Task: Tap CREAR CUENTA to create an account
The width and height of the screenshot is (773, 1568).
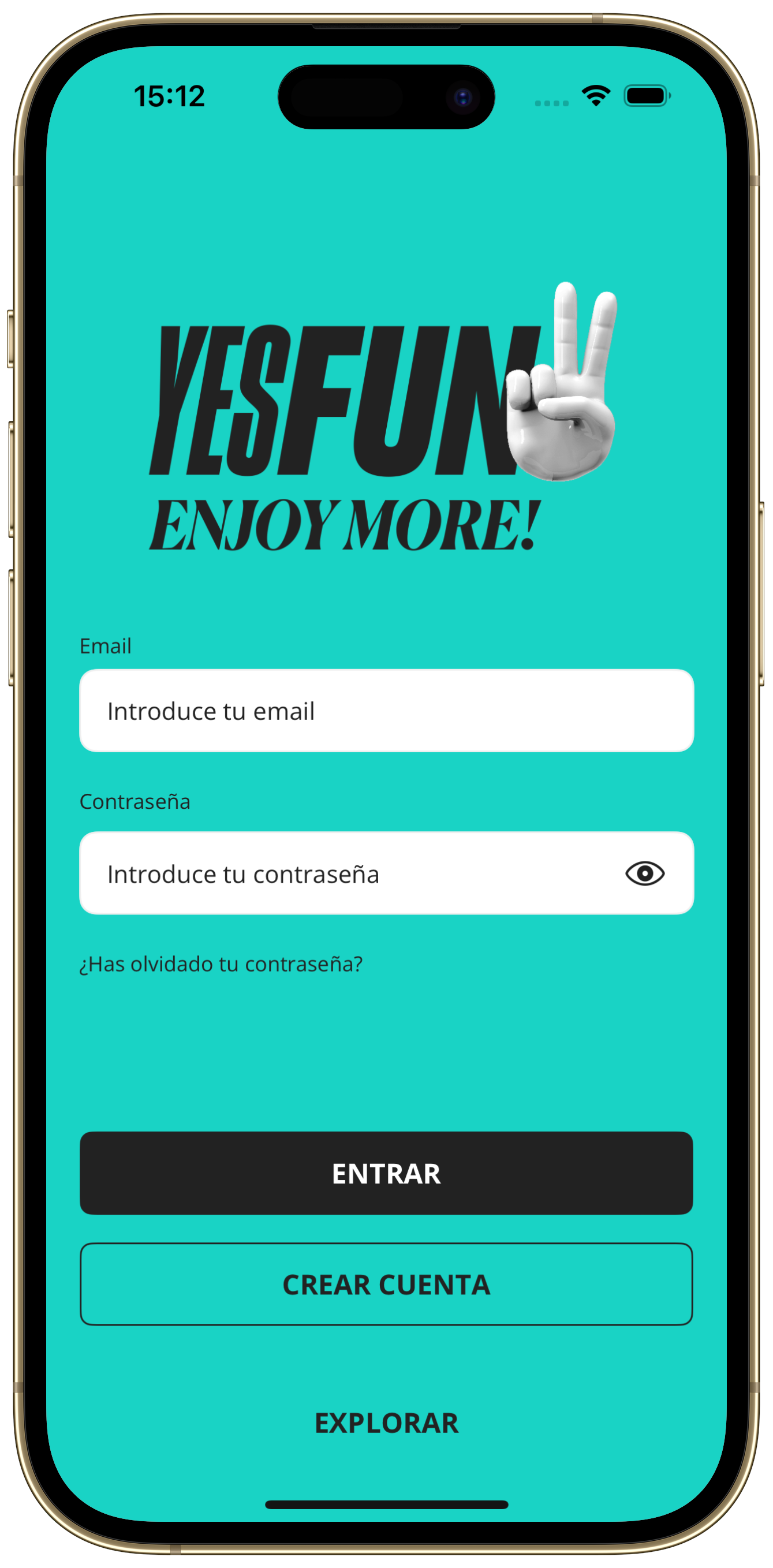Action: (386, 1285)
